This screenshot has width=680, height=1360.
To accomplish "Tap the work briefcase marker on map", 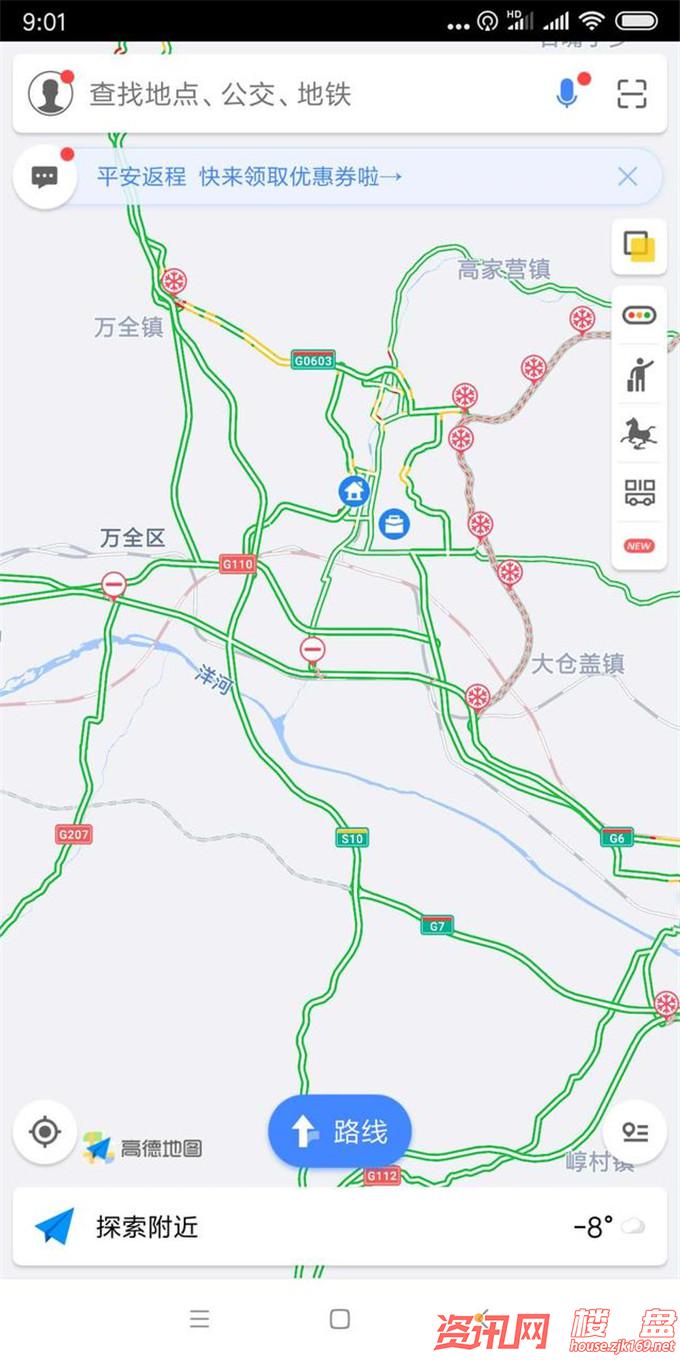I will coord(395,523).
